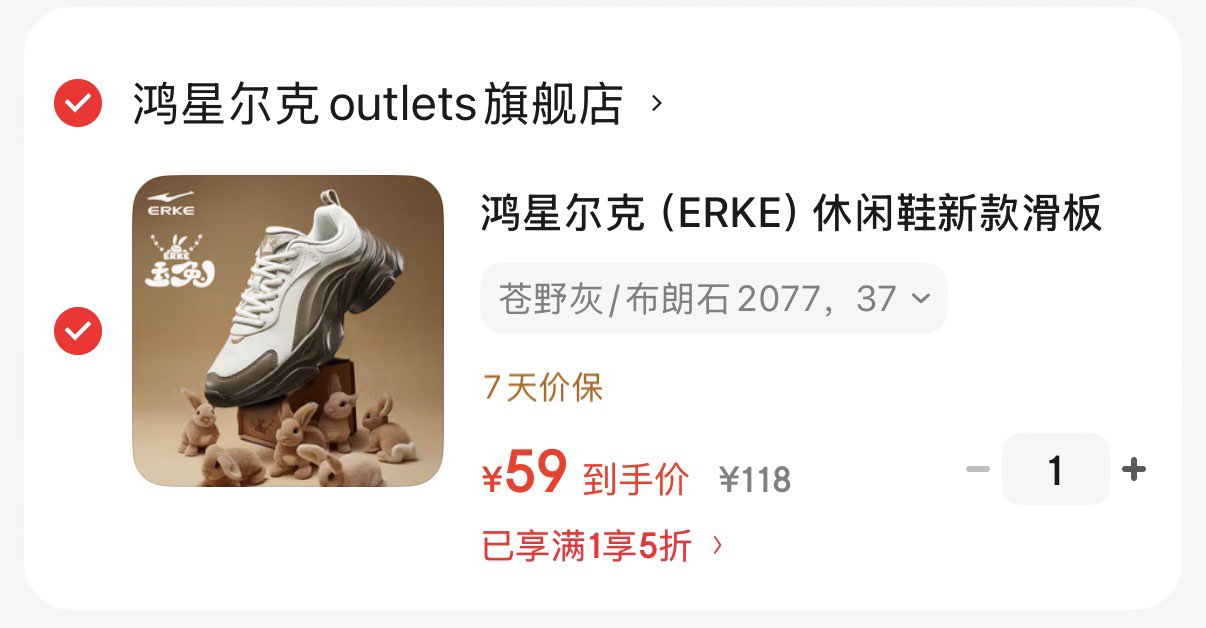1206x628 pixels.
Task: Open the ERKE shoe product image
Action: coord(288,331)
